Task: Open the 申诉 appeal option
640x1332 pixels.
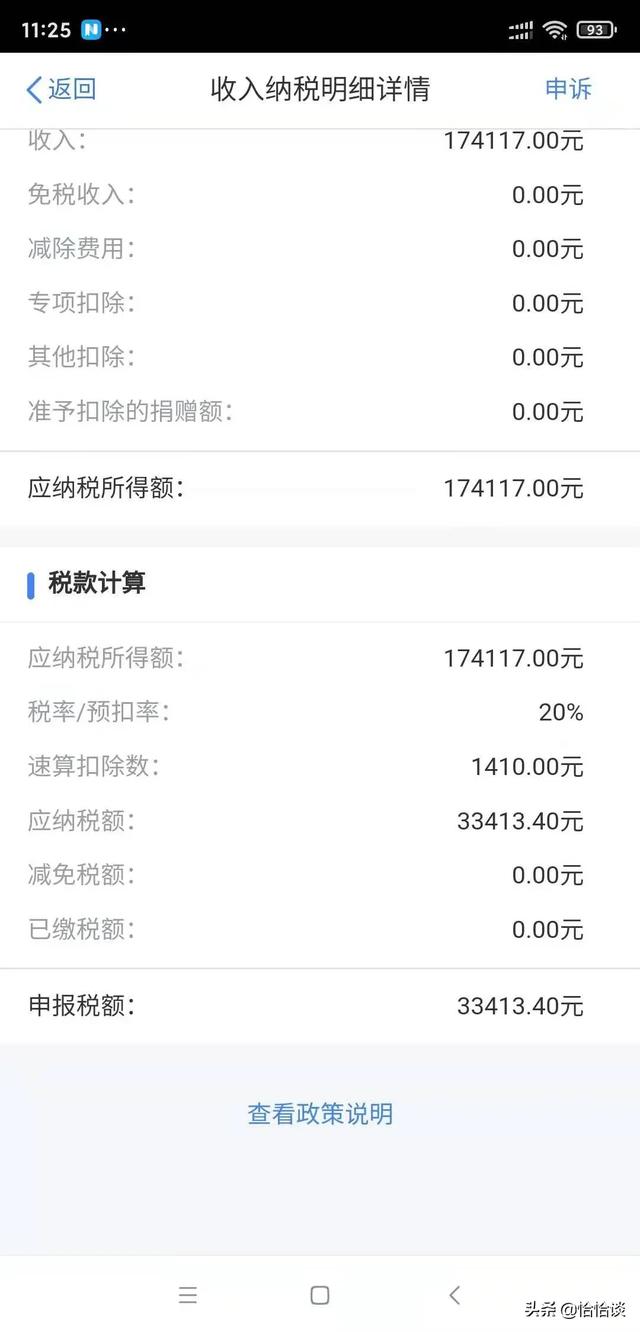Action: click(x=568, y=89)
